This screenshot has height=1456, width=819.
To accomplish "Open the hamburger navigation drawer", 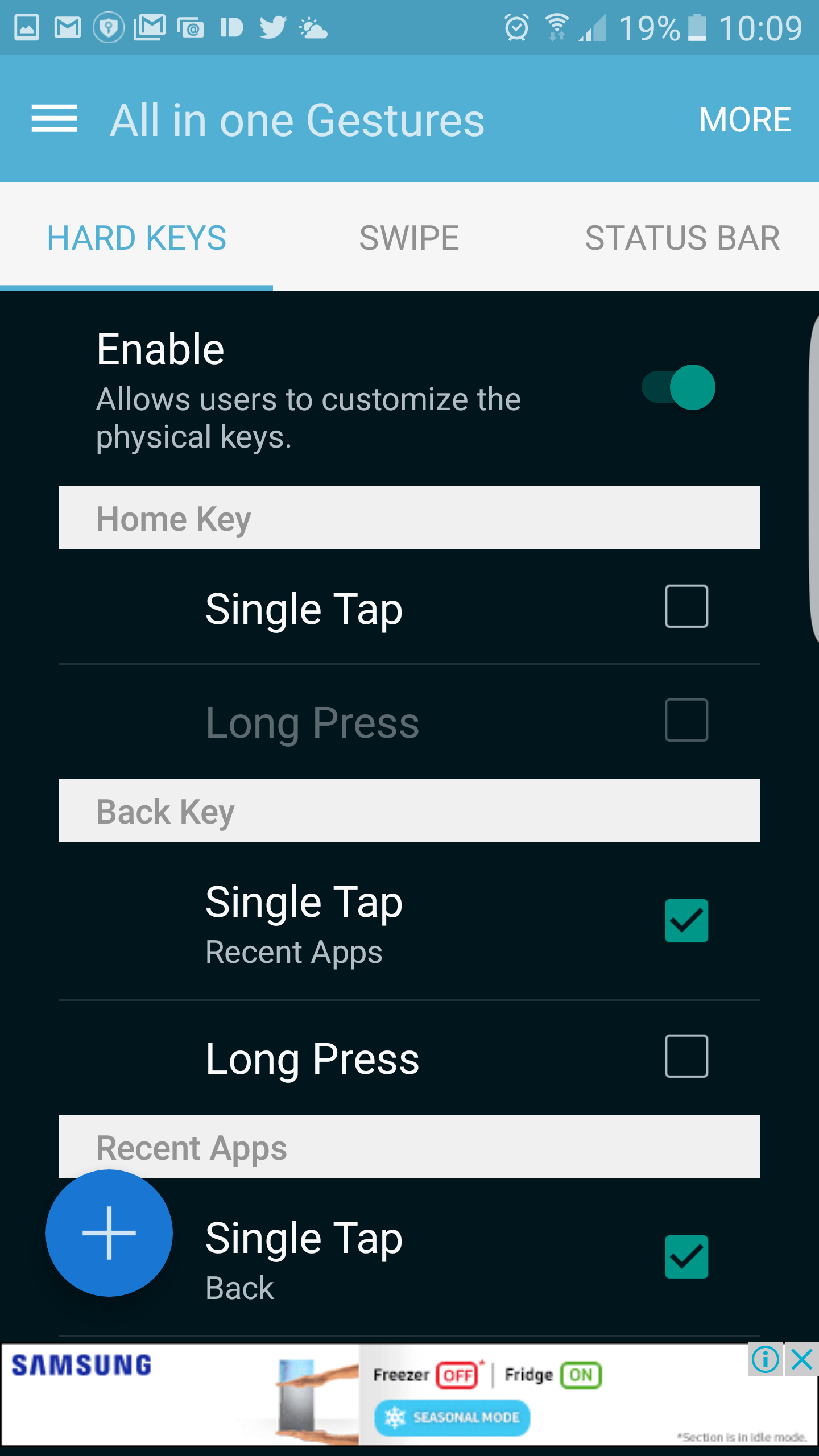I will (x=54, y=119).
